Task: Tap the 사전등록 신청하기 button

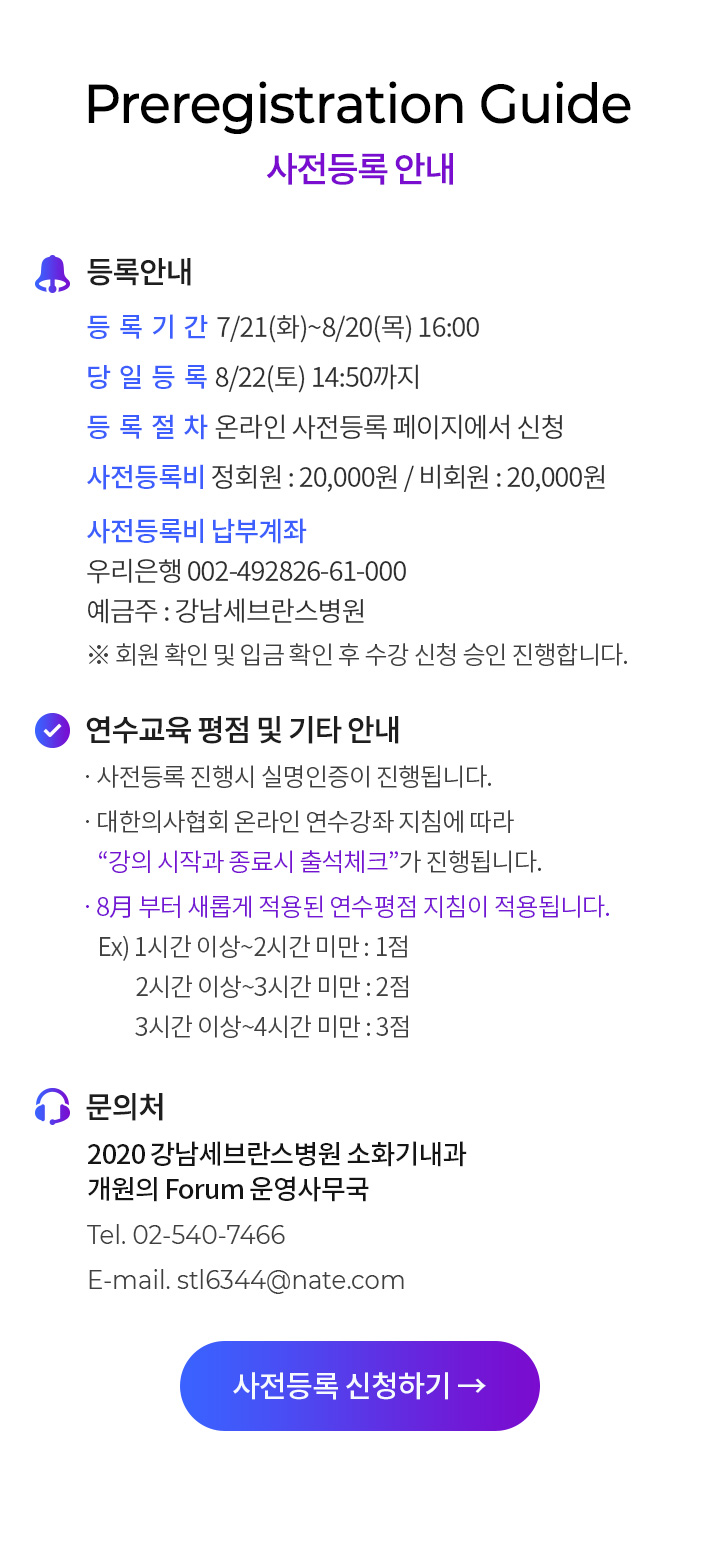Action: tap(360, 1386)
